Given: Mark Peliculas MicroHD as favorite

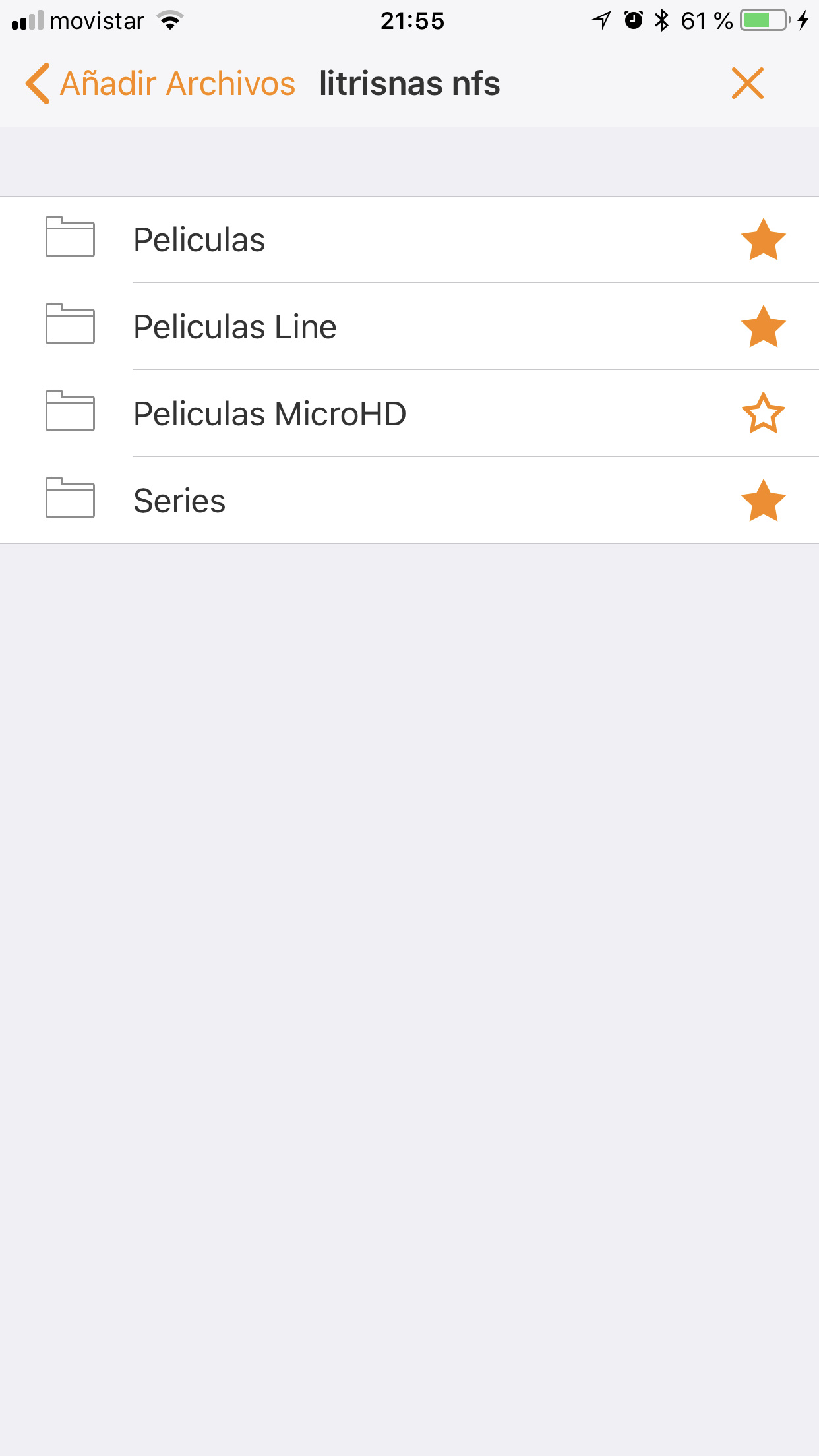Looking at the screenshot, I should 763,414.
